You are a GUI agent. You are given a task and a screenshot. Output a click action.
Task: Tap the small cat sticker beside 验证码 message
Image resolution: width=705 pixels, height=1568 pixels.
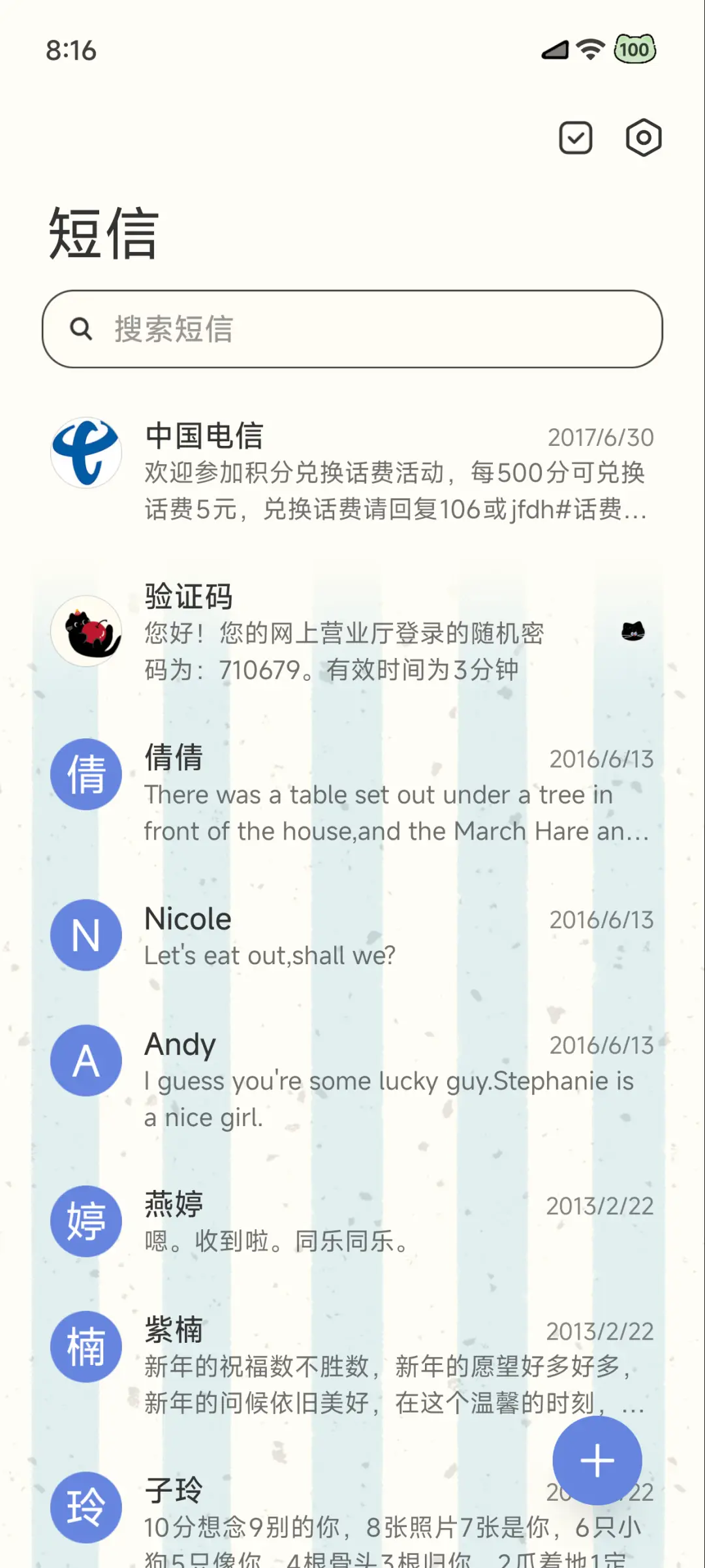[633, 632]
